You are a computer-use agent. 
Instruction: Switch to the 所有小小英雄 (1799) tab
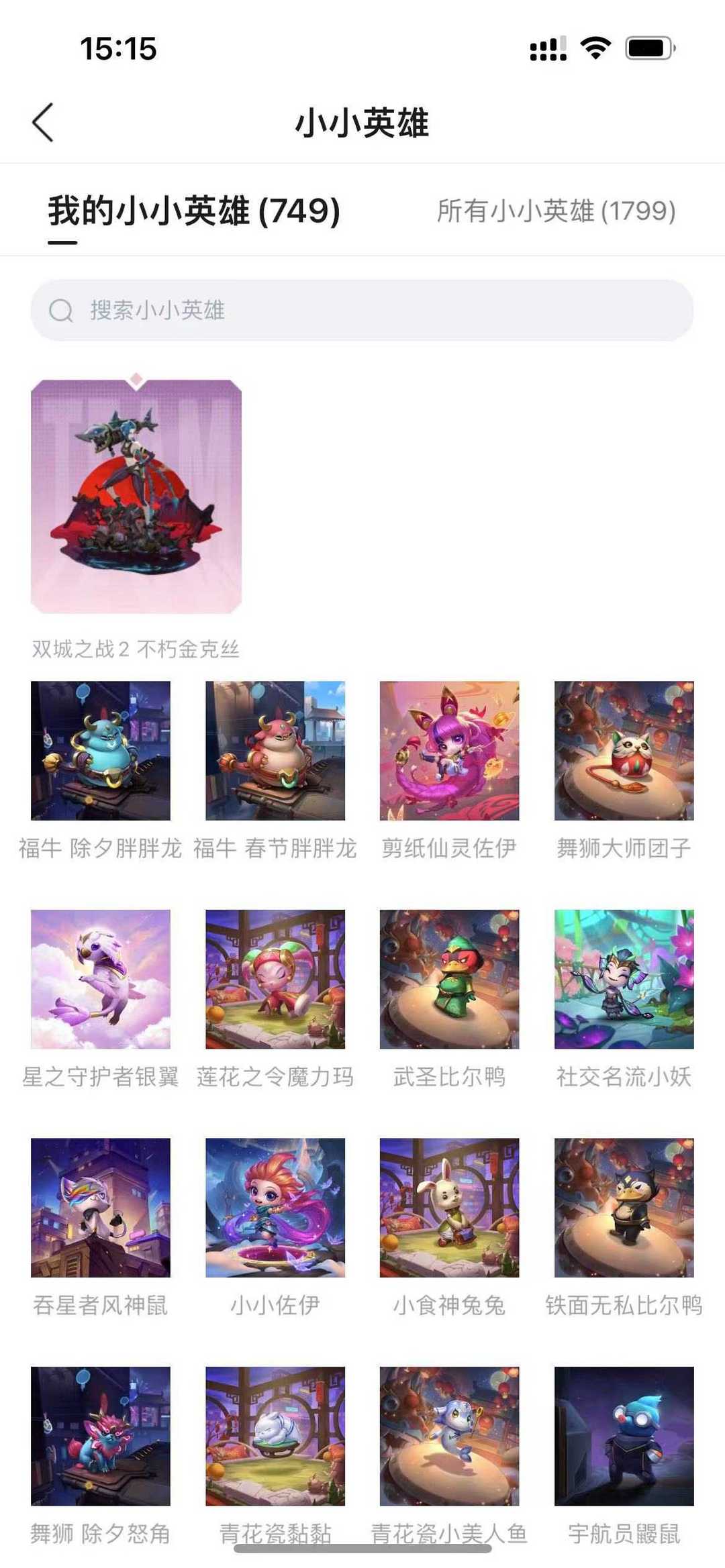[x=556, y=211]
